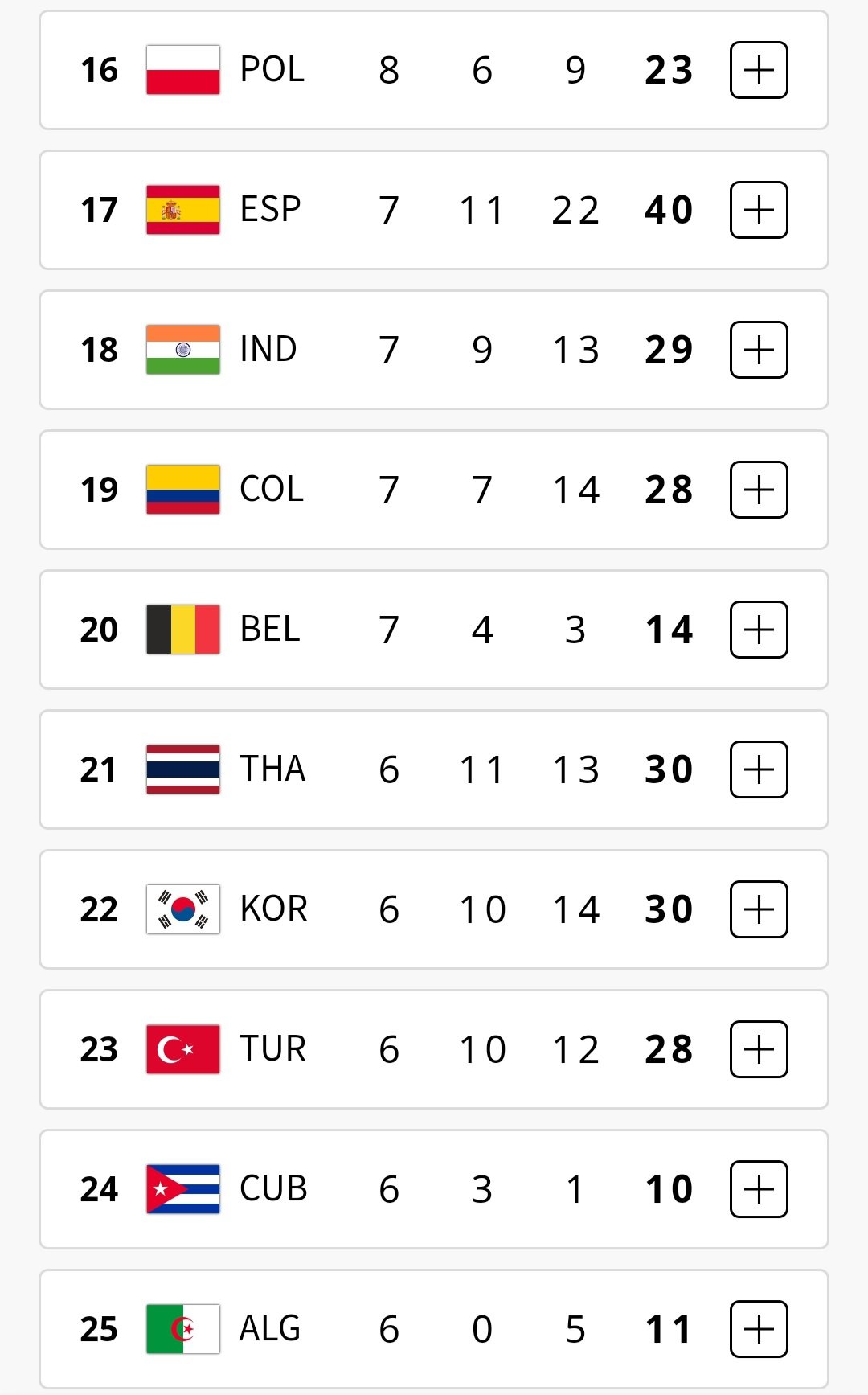The image size is (868, 1395).
Task: Tap the plus button for KOR
Action: [759, 909]
